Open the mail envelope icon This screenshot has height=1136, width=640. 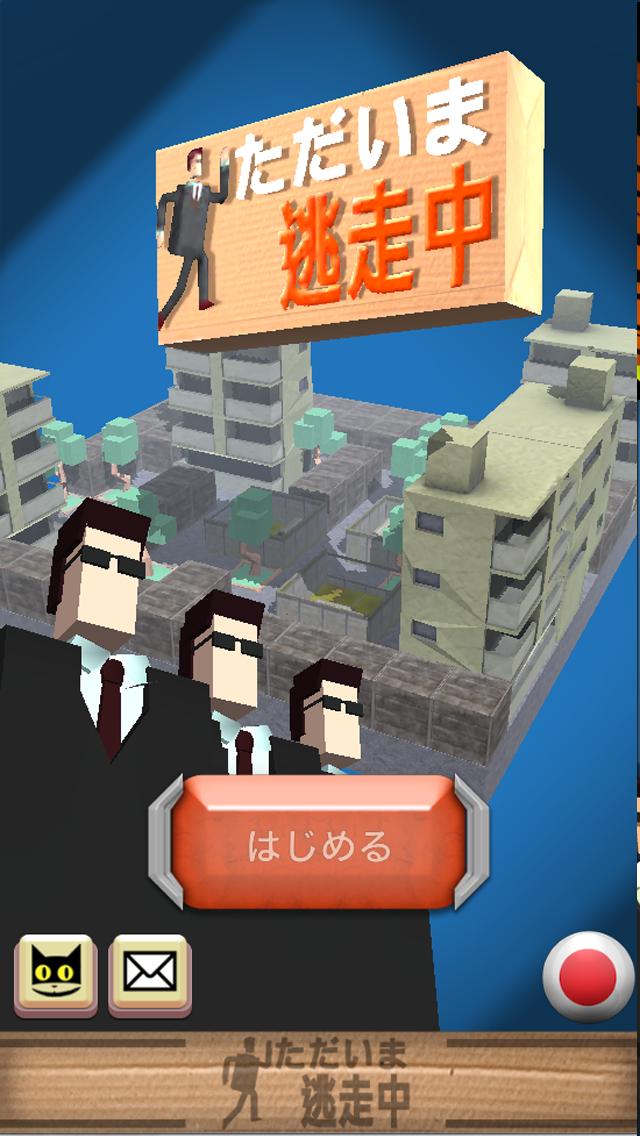click(150, 972)
